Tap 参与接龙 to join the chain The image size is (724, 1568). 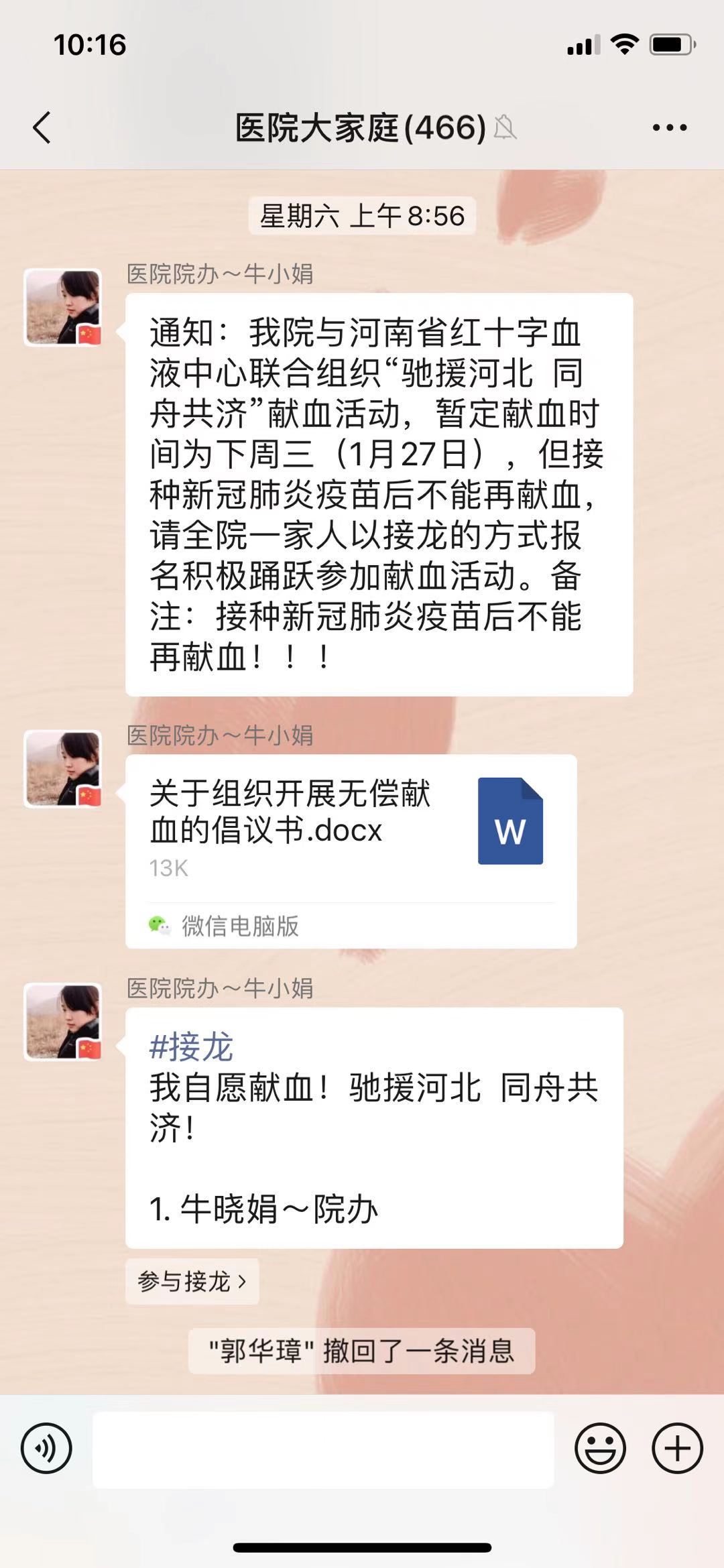click(x=192, y=1281)
